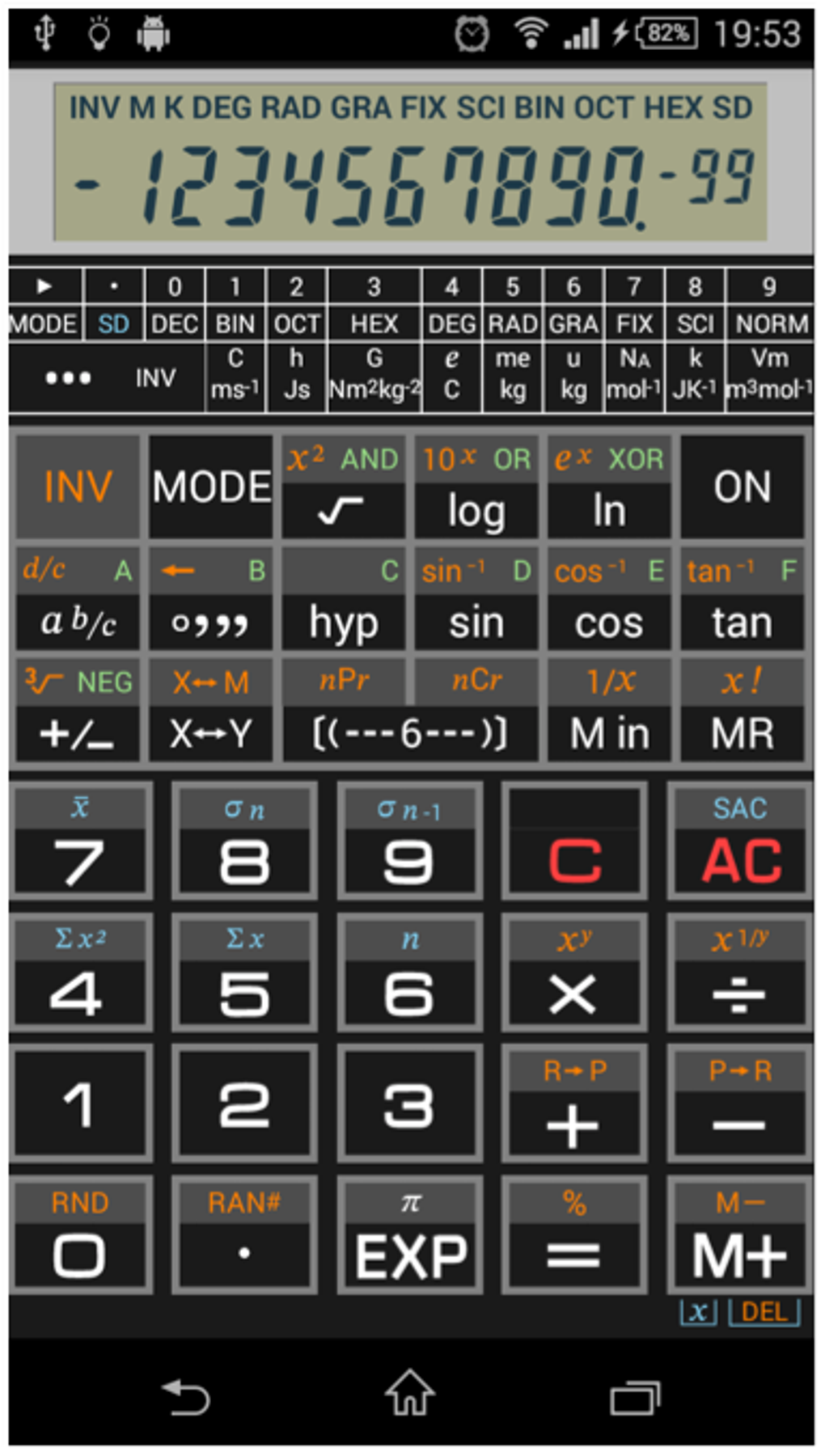Viewport: 825px width, 1456px height.
Task: Recall memory with MR key
Action: (742, 734)
